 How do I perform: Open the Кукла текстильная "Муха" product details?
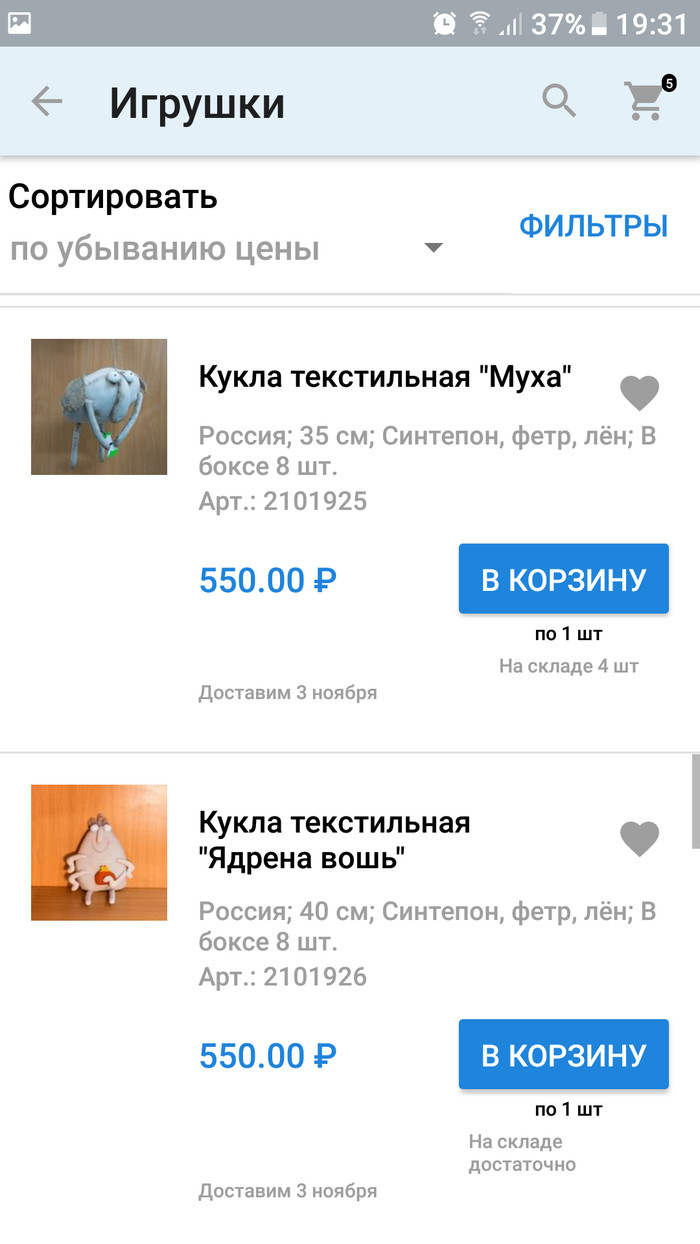click(385, 378)
